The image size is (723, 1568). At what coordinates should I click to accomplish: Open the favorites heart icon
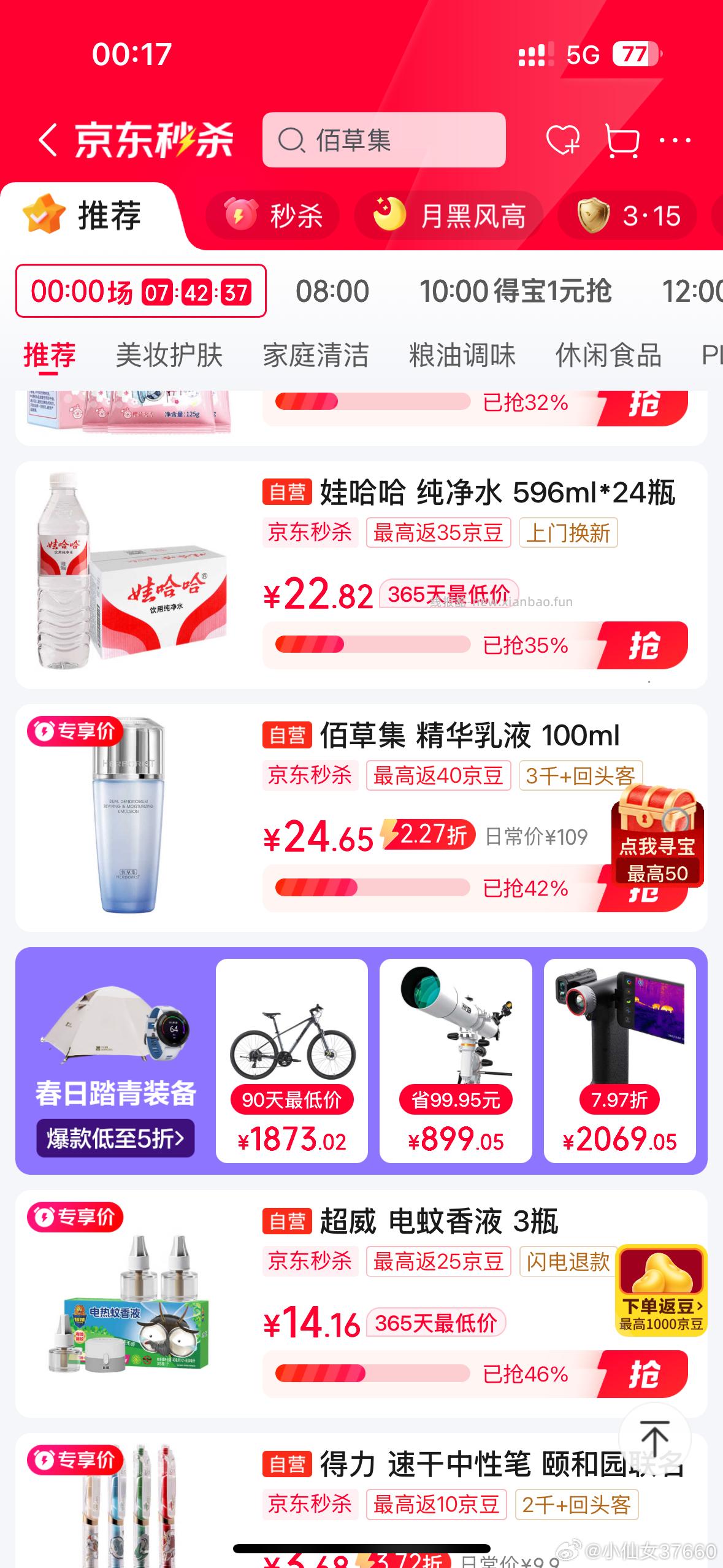pos(562,140)
